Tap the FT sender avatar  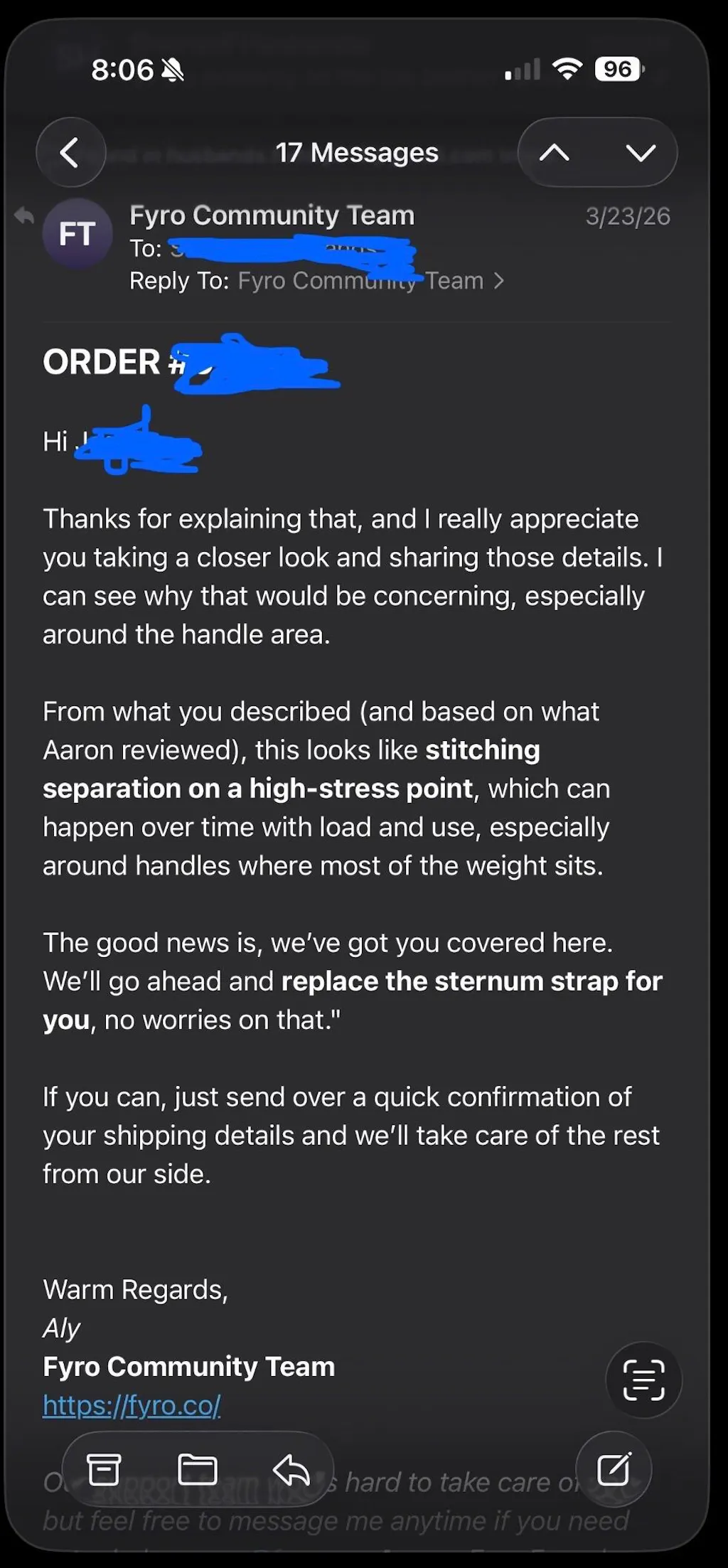(x=77, y=233)
